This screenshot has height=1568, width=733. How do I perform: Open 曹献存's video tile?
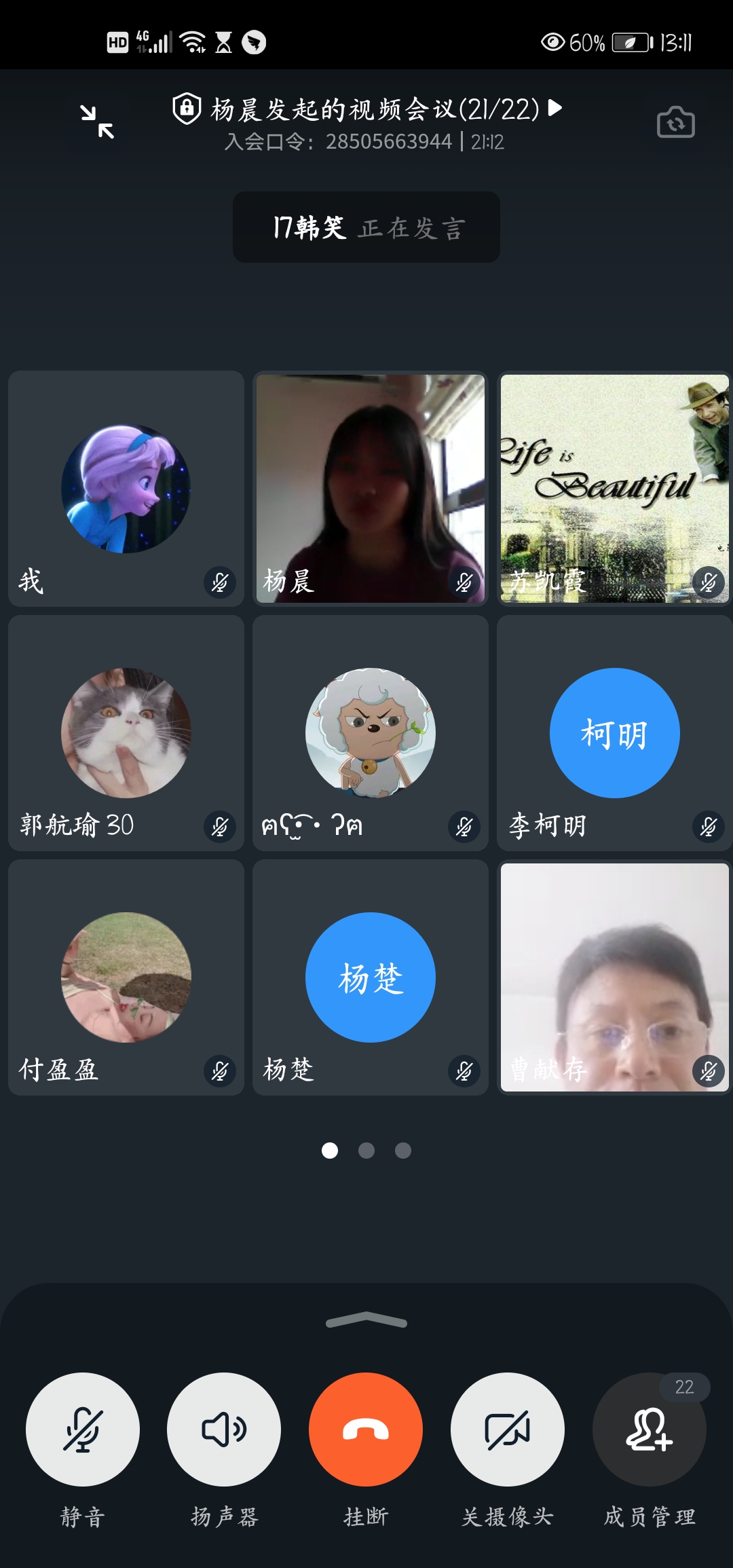(x=614, y=977)
